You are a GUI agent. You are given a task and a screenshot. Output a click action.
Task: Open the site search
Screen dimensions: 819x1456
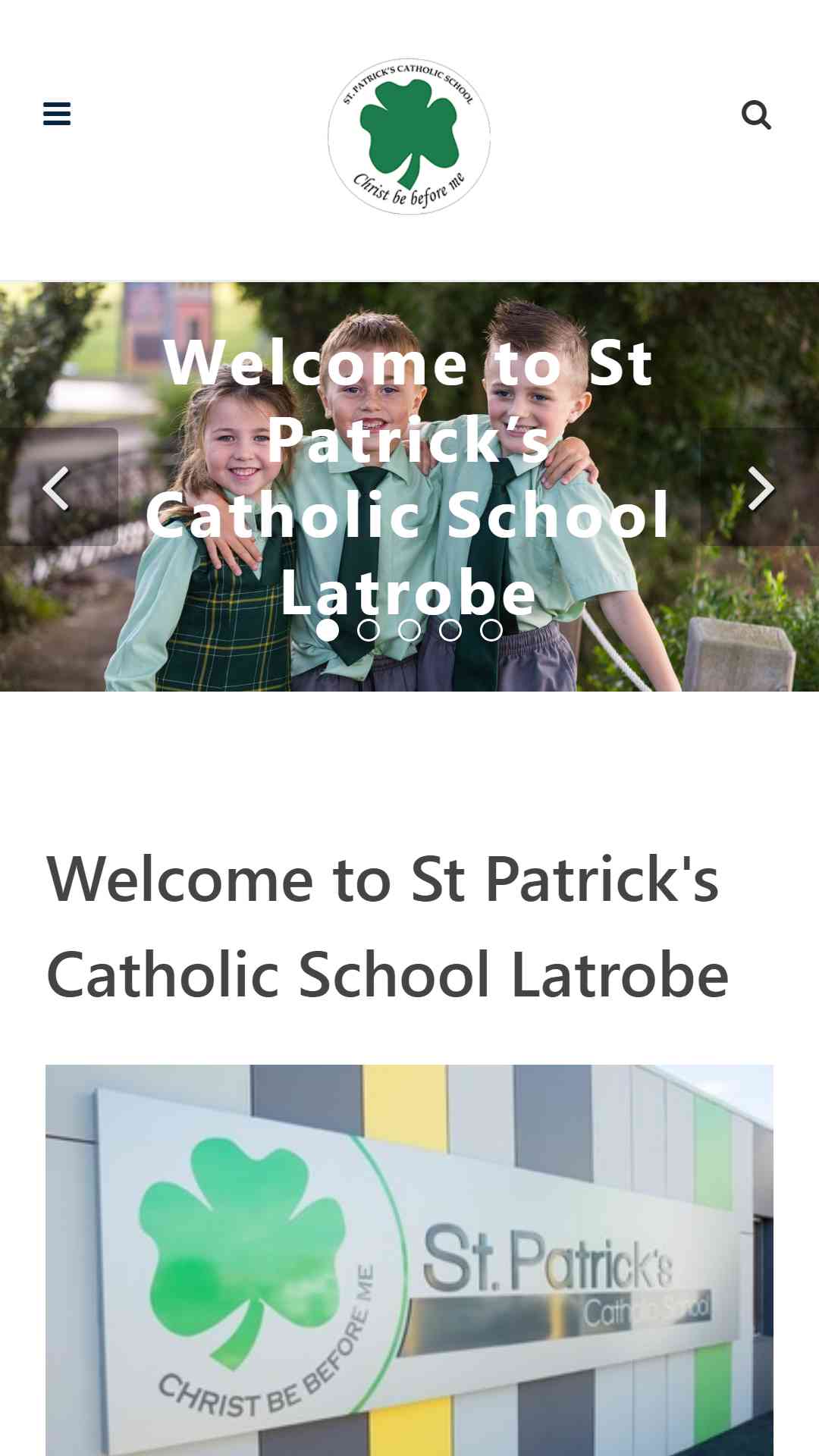tap(756, 115)
